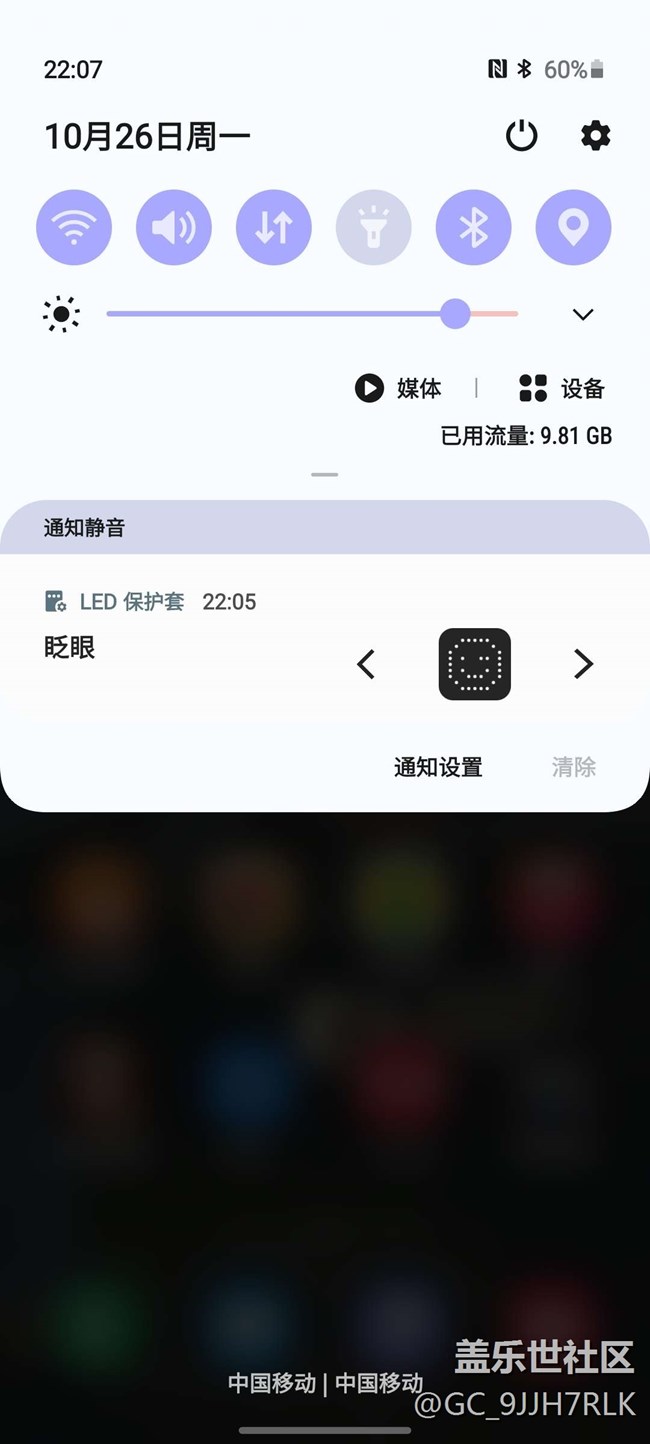
Task: Open the 设备 devices panel
Action: coord(562,388)
